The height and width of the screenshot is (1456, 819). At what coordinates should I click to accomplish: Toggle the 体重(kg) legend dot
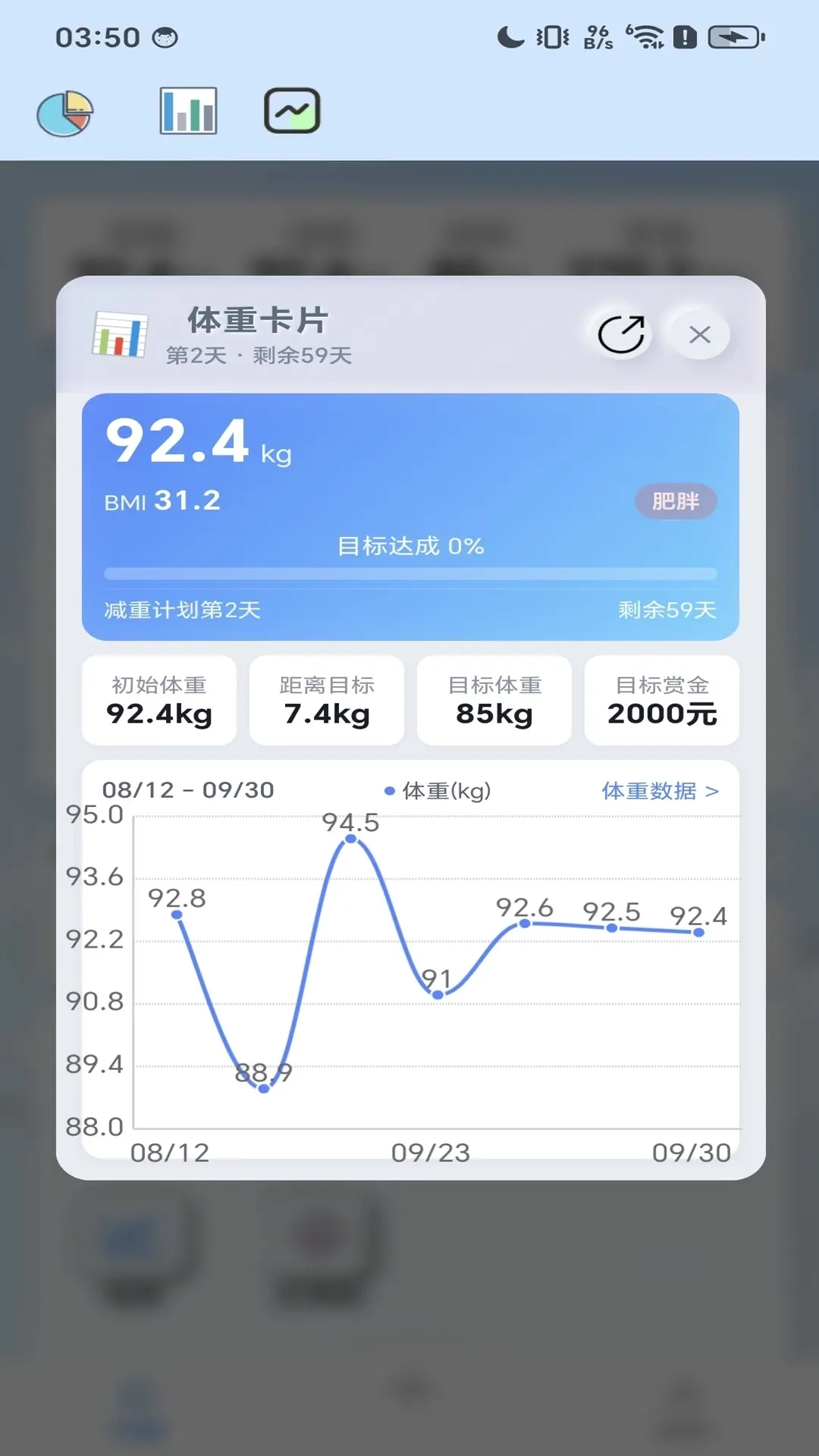(389, 791)
